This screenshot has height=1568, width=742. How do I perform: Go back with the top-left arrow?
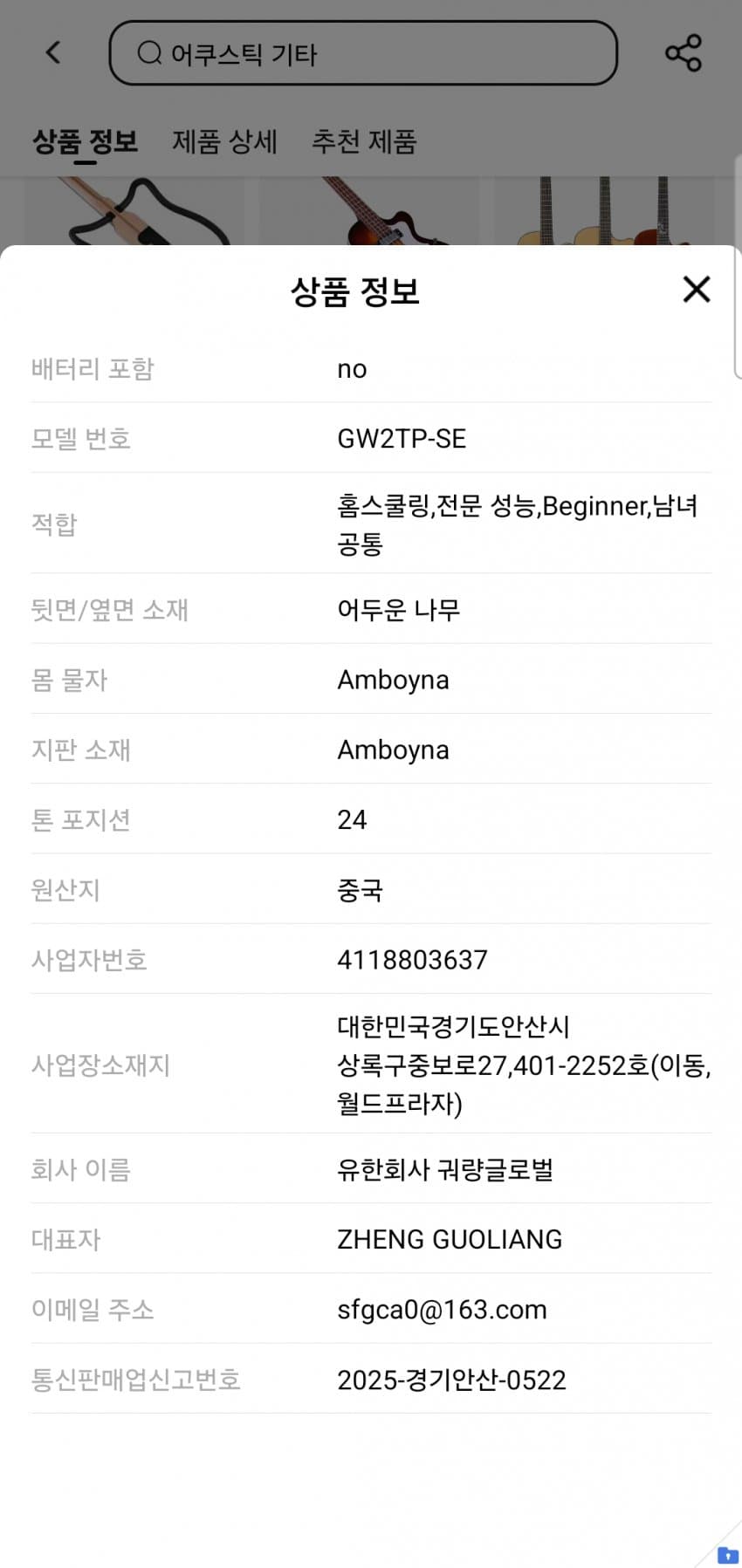pyautogui.click(x=53, y=52)
